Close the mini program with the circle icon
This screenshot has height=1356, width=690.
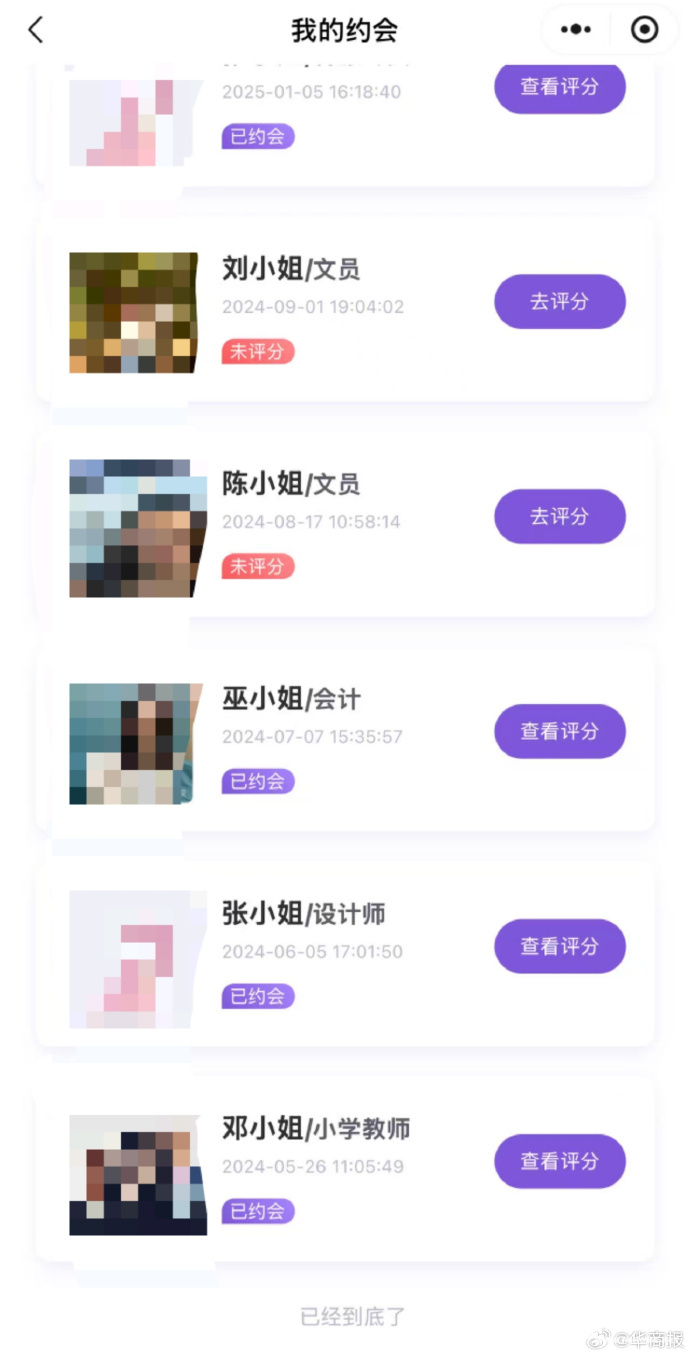pos(645,30)
